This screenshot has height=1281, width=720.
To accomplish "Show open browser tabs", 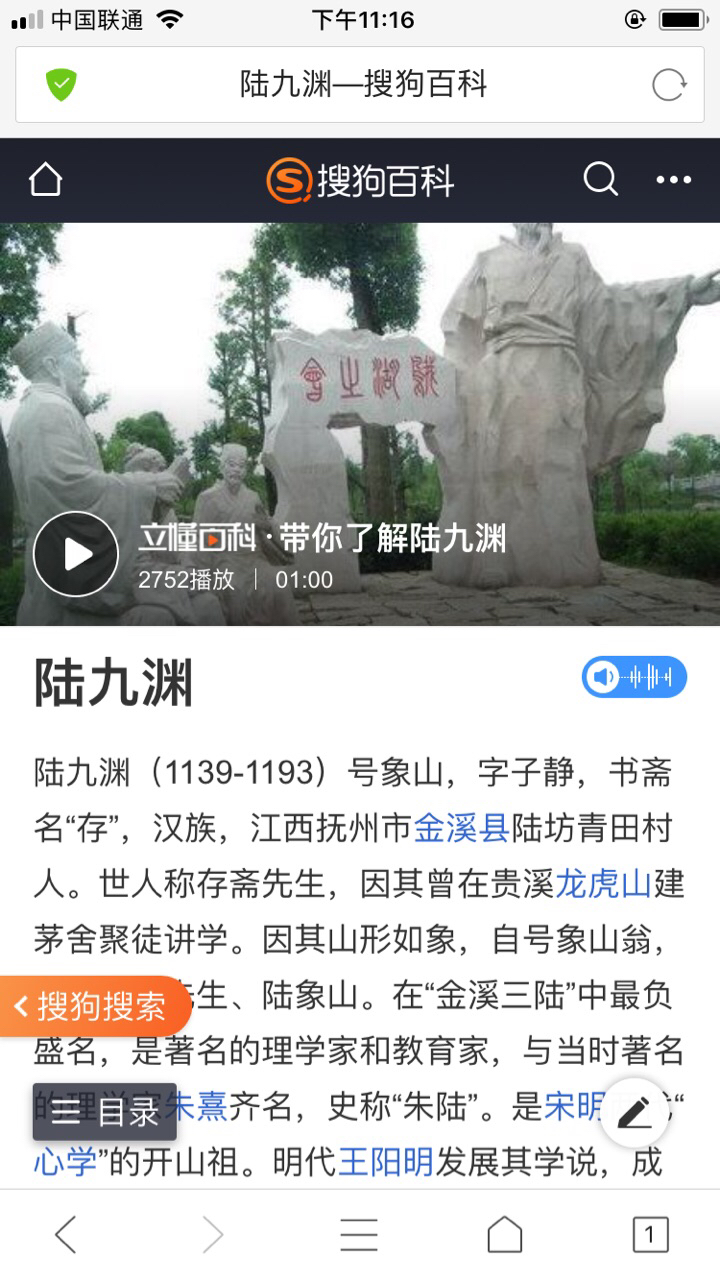I will [x=649, y=1235].
